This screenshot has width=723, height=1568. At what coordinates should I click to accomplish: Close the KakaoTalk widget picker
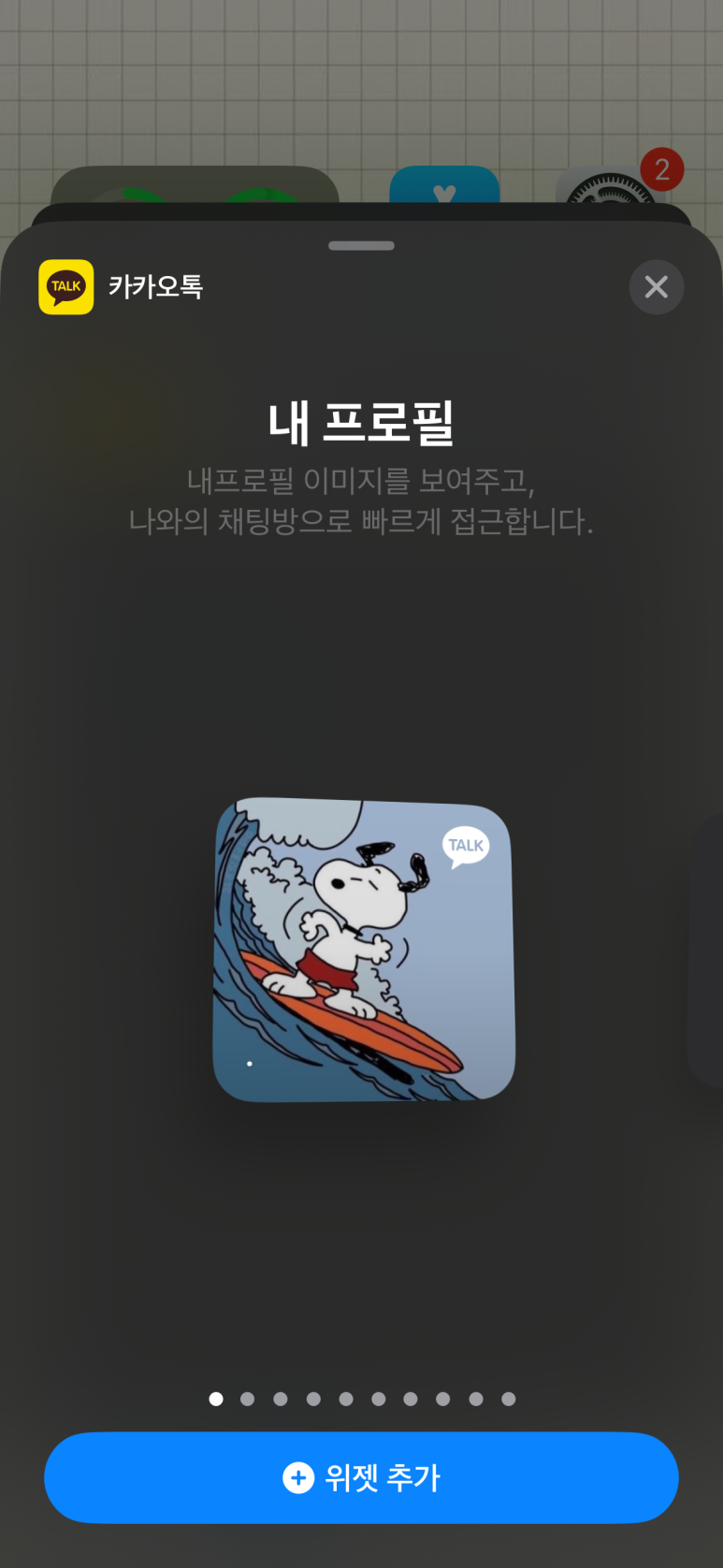click(x=656, y=287)
